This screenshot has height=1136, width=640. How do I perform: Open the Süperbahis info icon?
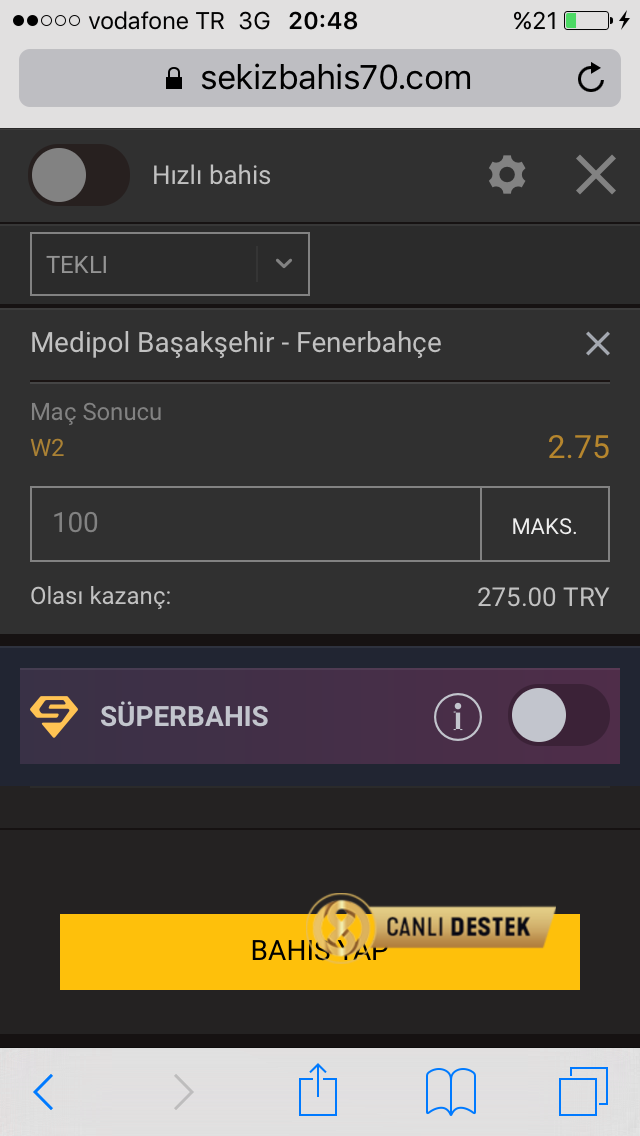pos(457,717)
